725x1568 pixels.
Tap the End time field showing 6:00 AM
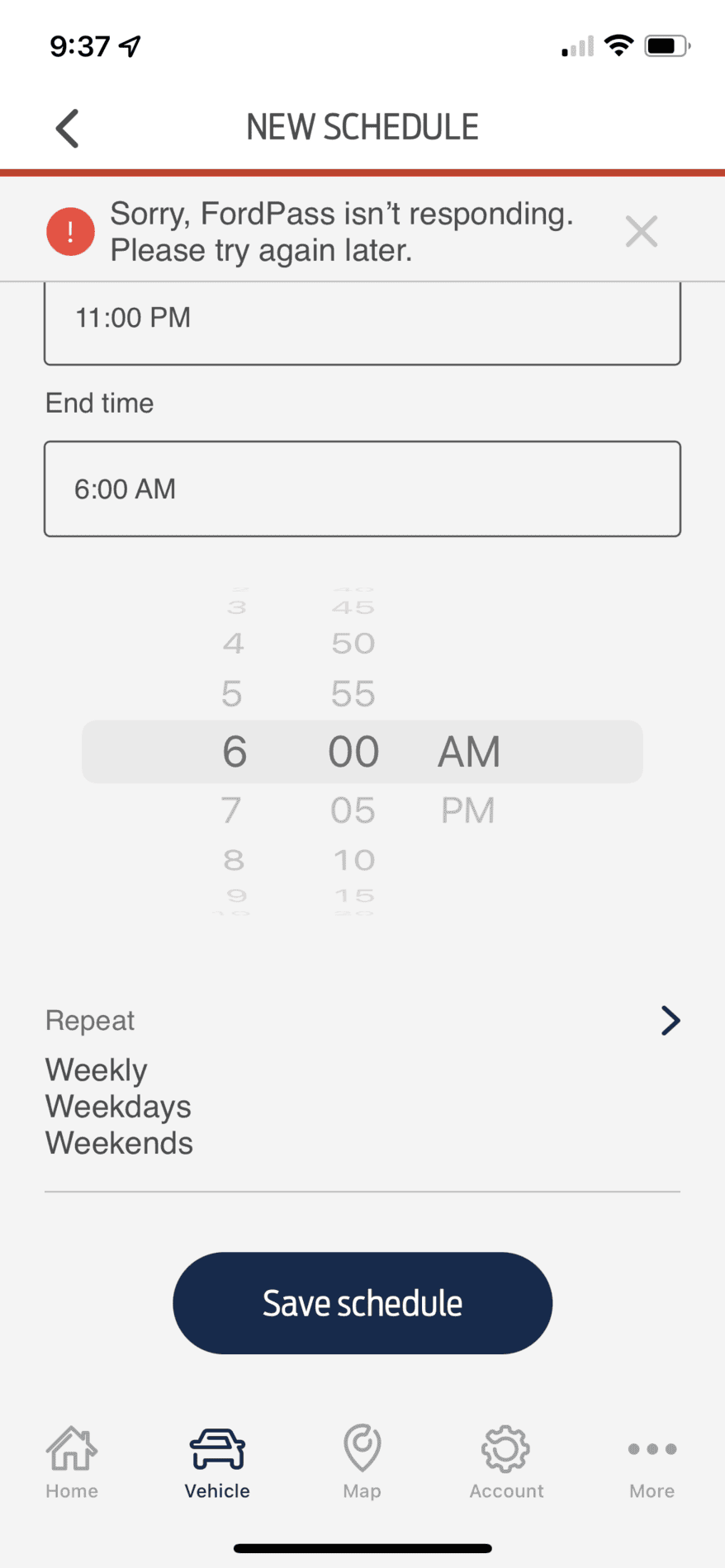click(362, 489)
